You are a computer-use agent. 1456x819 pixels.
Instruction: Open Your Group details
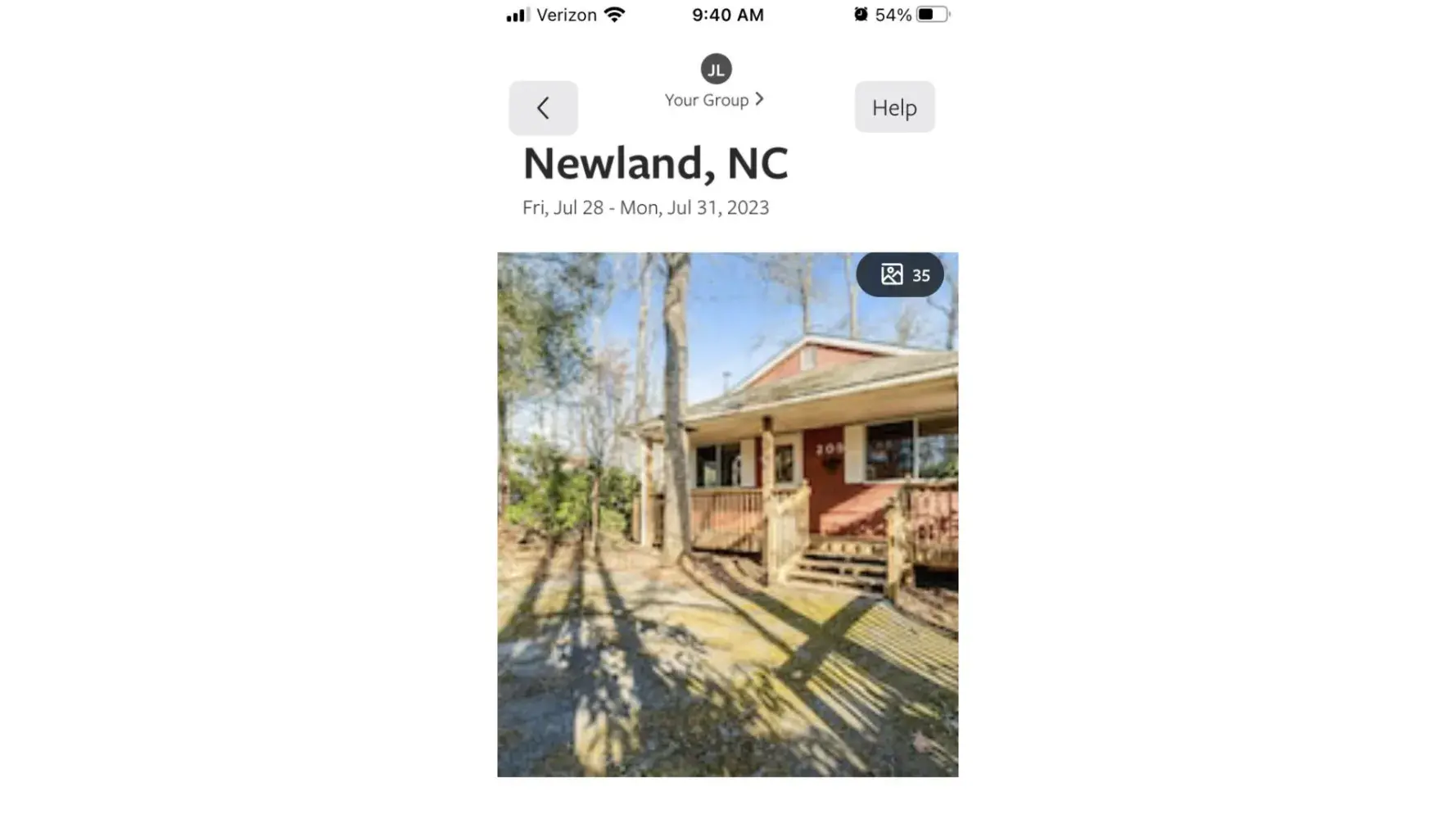click(x=714, y=100)
